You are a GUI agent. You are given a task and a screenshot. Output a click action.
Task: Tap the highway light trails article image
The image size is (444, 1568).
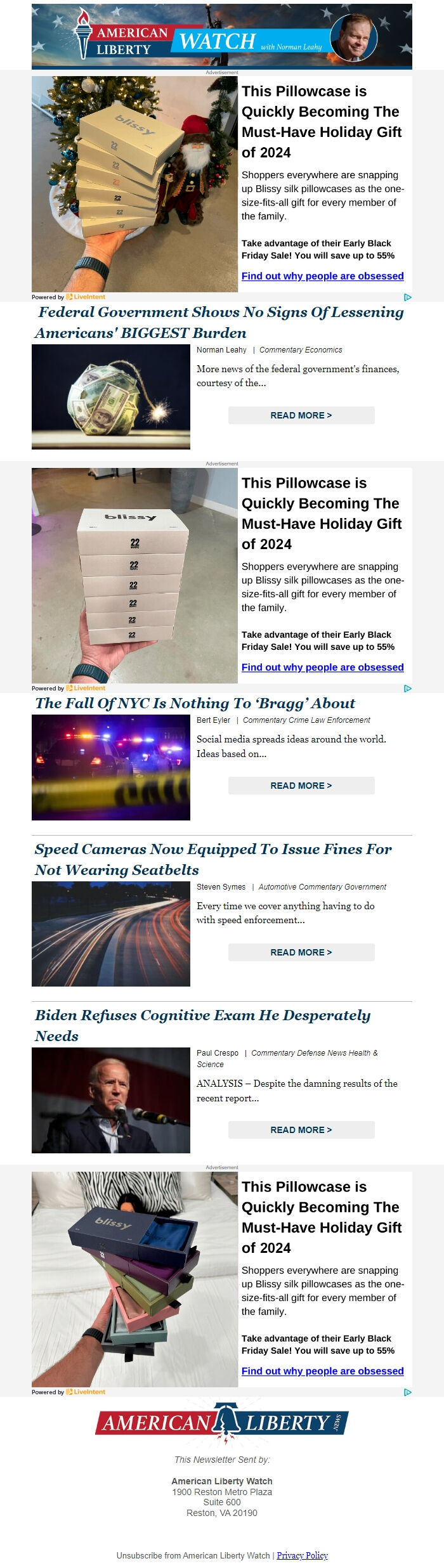(x=111, y=934)
